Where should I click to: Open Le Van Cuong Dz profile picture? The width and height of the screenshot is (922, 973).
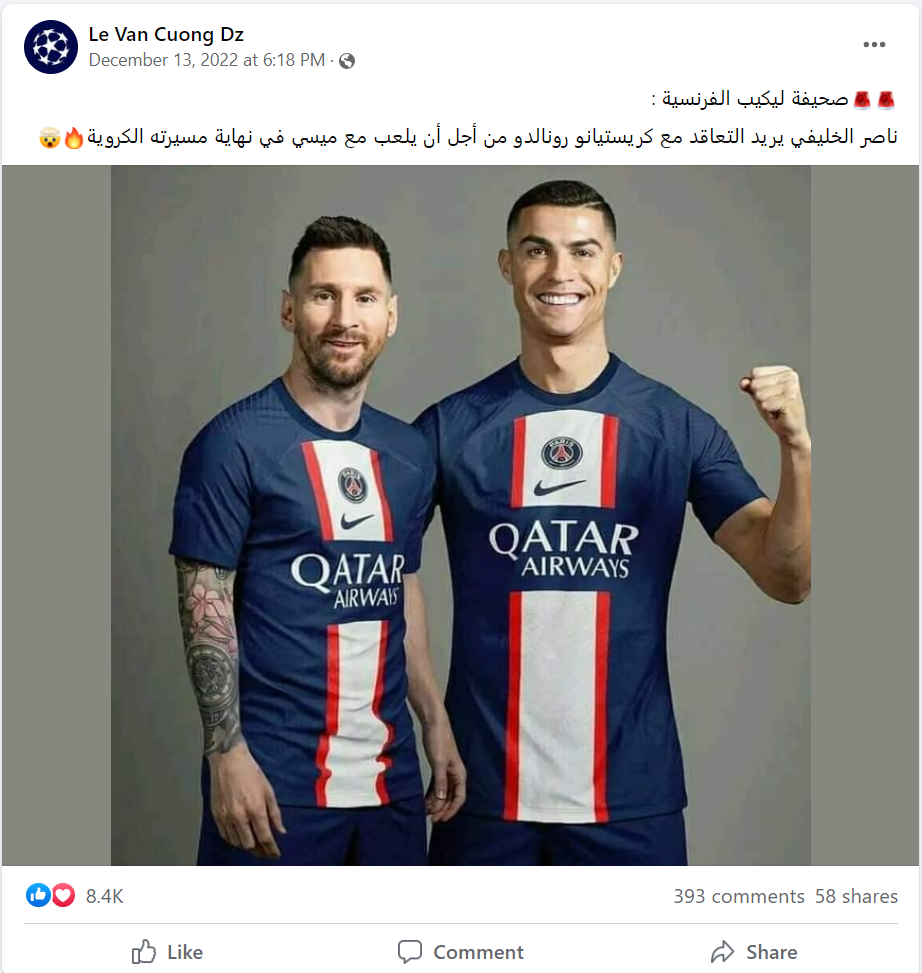point(51,46)
